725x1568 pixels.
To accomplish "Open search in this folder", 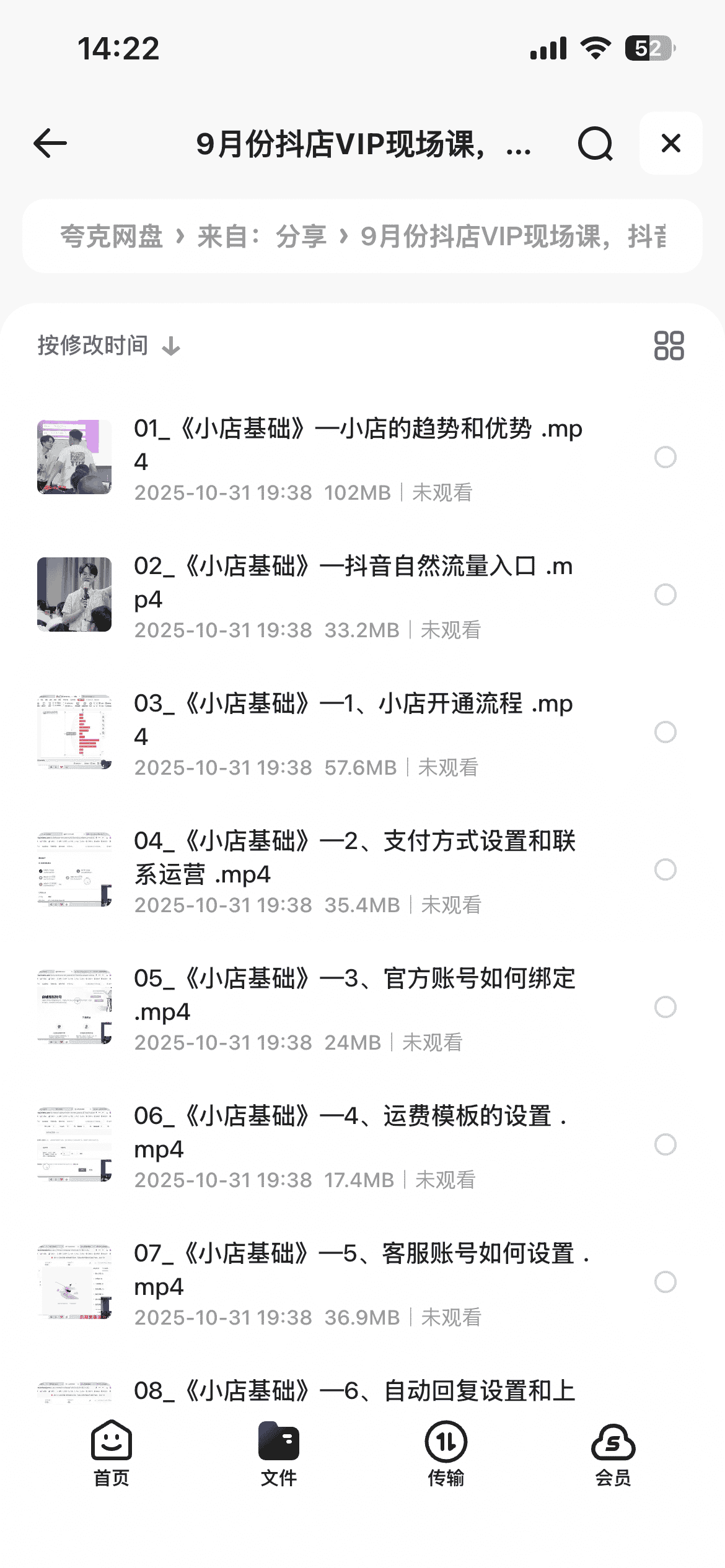I will point(595,144).
